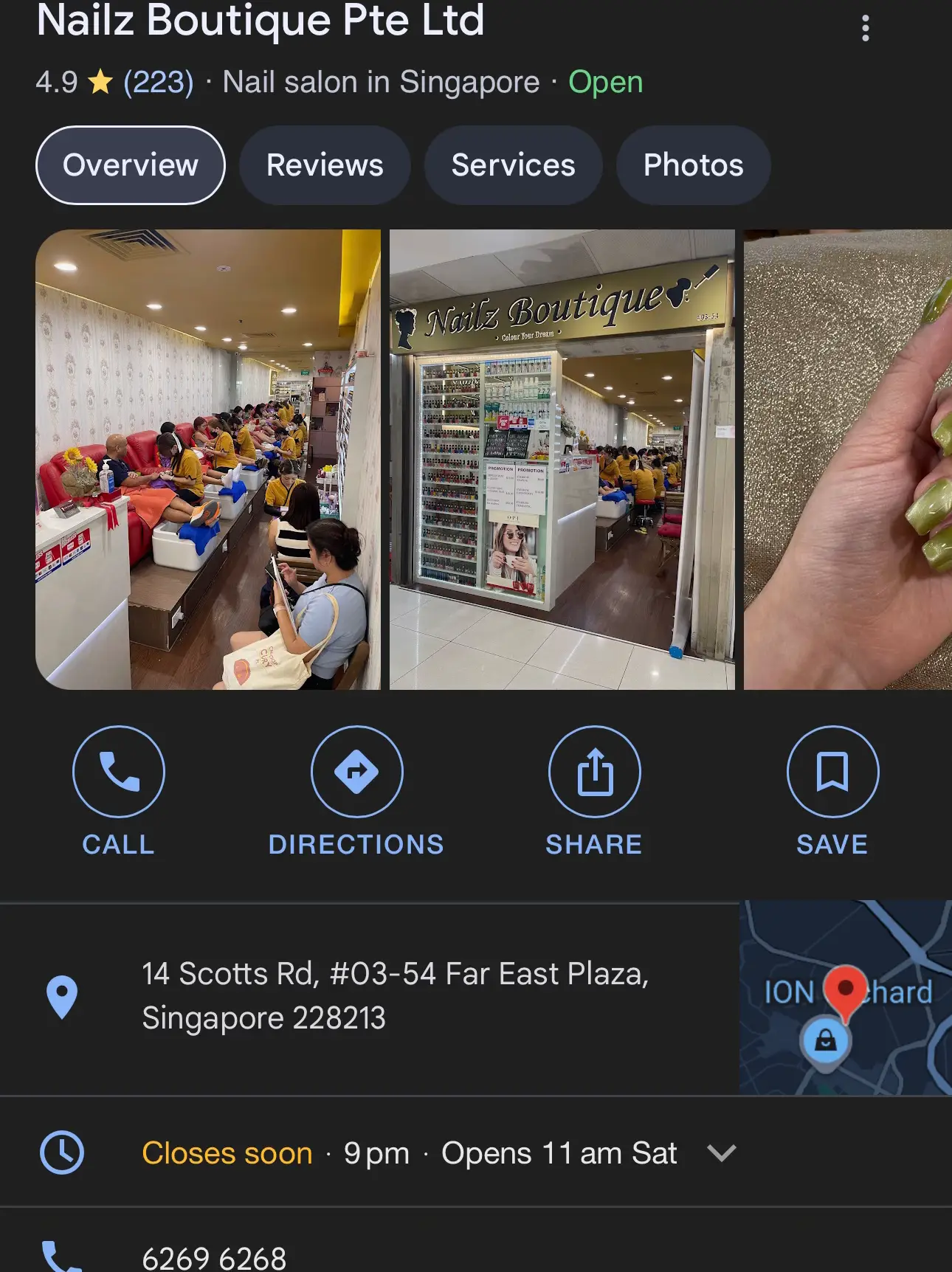Viewport: 952px width, 1272px height.
Task: Call the nail salon
Action: (119, 790)
